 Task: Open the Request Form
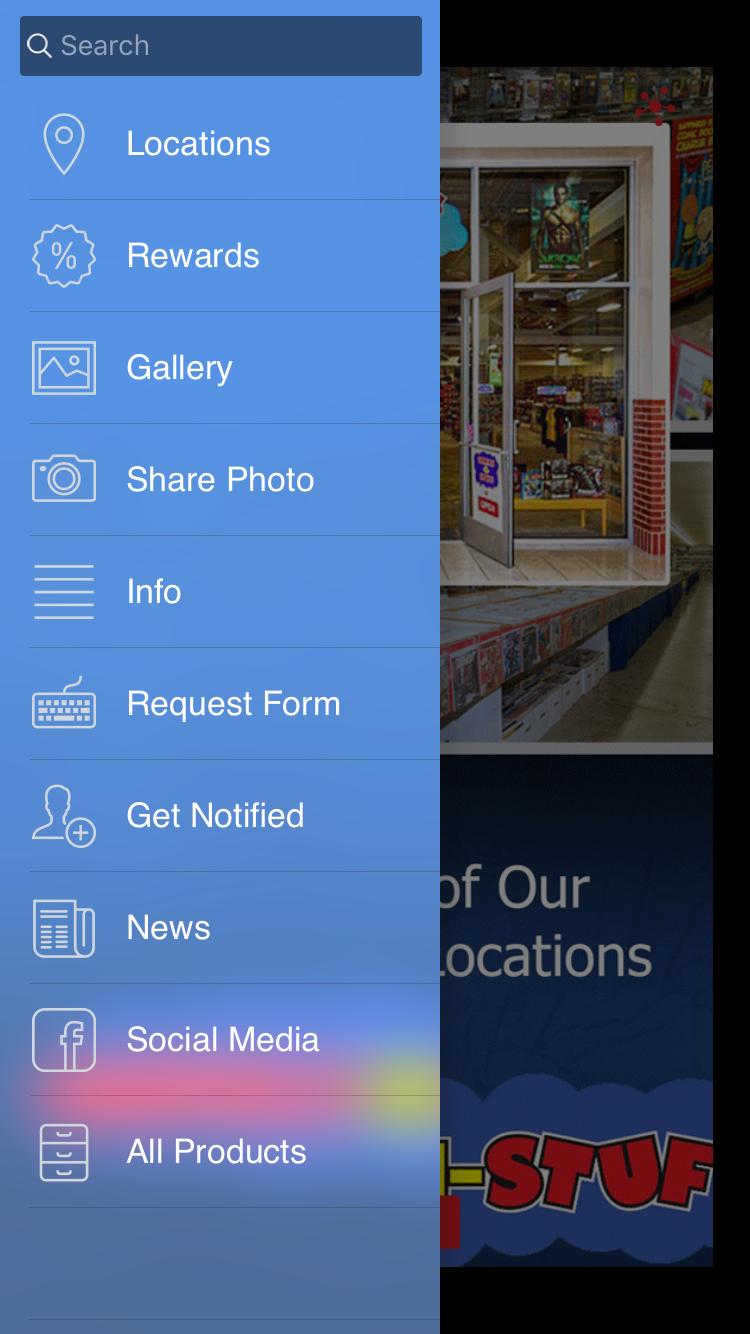(233, 704)
